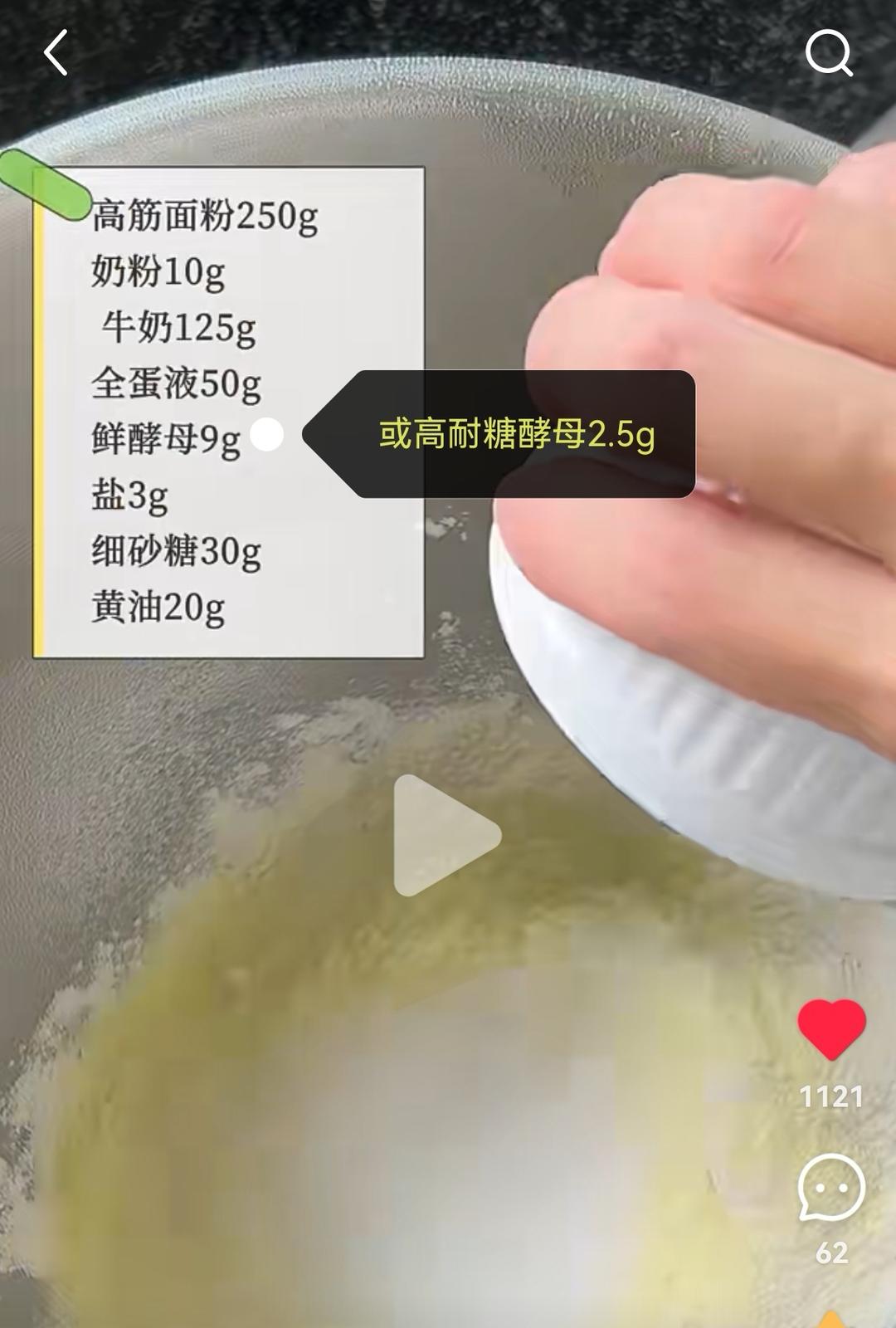The height and width of the screenshot is (1328, 896).
Task: Tap the white tag dot beside 鲜酵母9g
Action: [266, 434]
